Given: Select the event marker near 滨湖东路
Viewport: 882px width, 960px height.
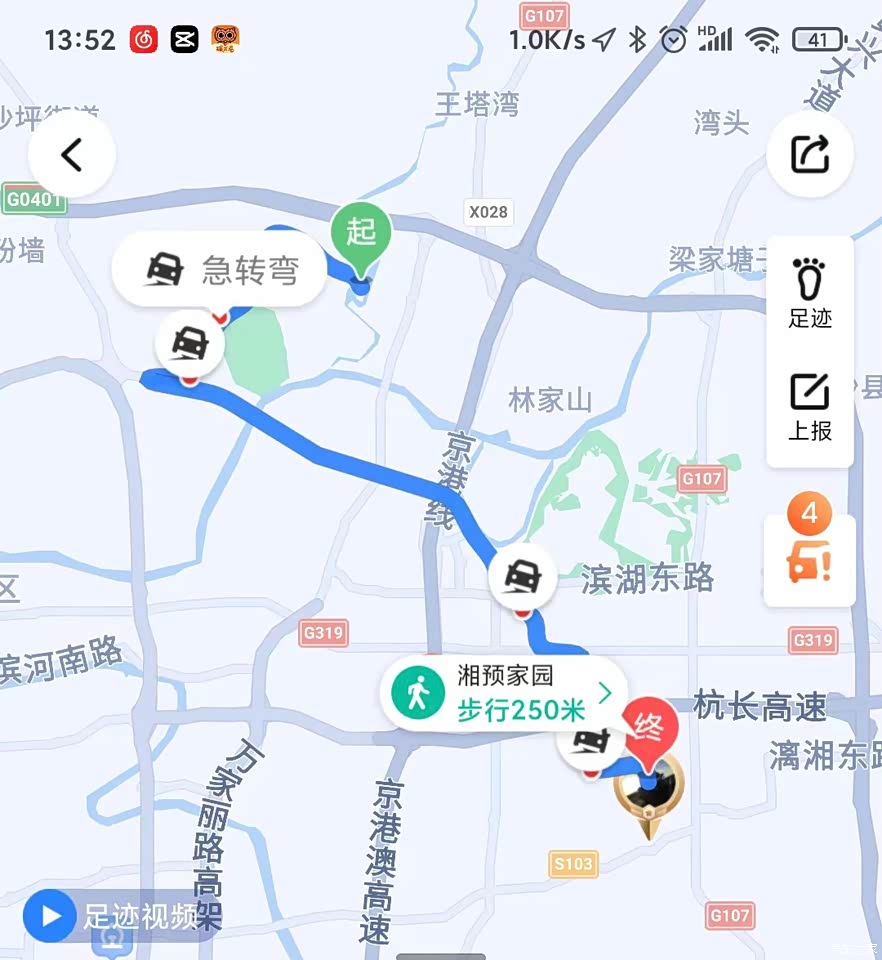Looking at the screenshot, I should (x=522, y=577).
